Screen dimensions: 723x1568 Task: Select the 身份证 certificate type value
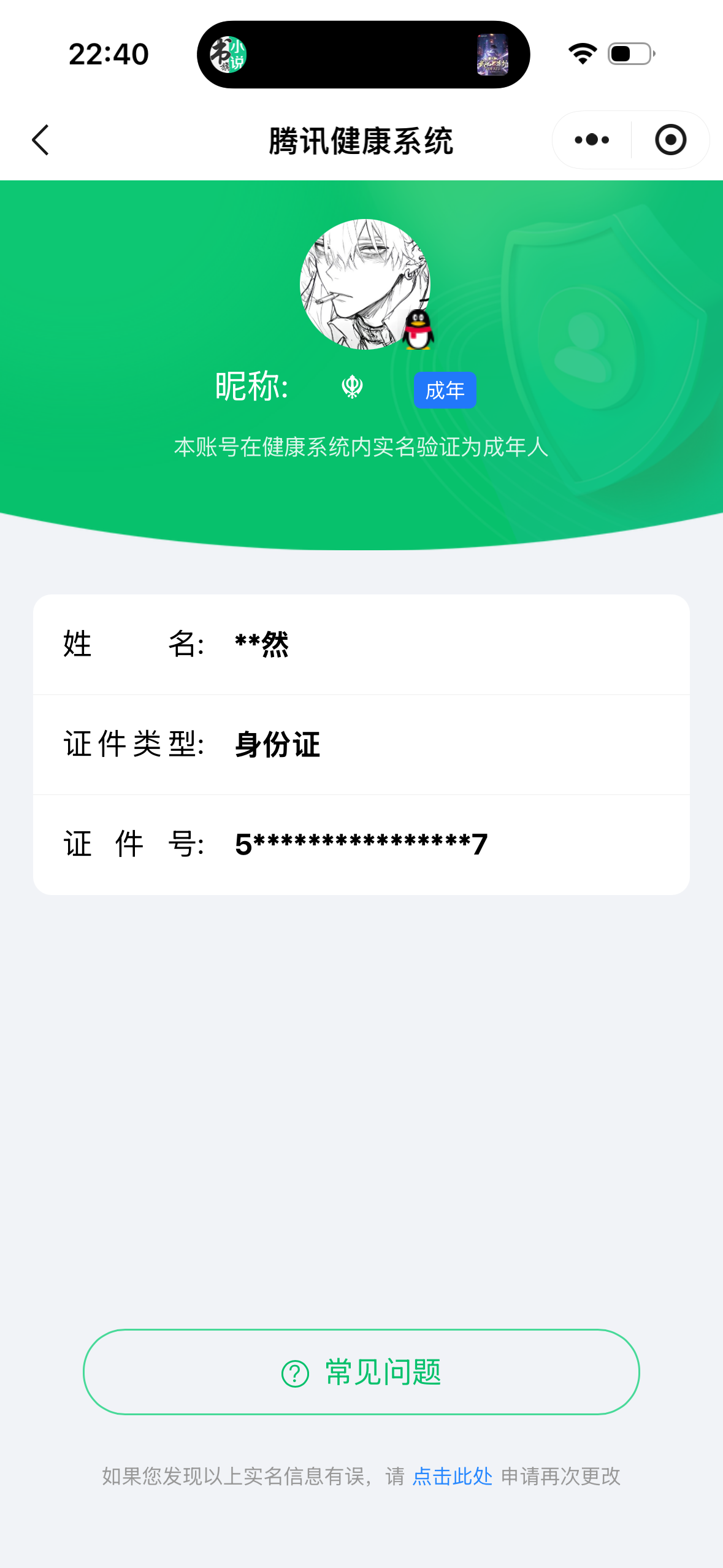click(x=275, y=744)
